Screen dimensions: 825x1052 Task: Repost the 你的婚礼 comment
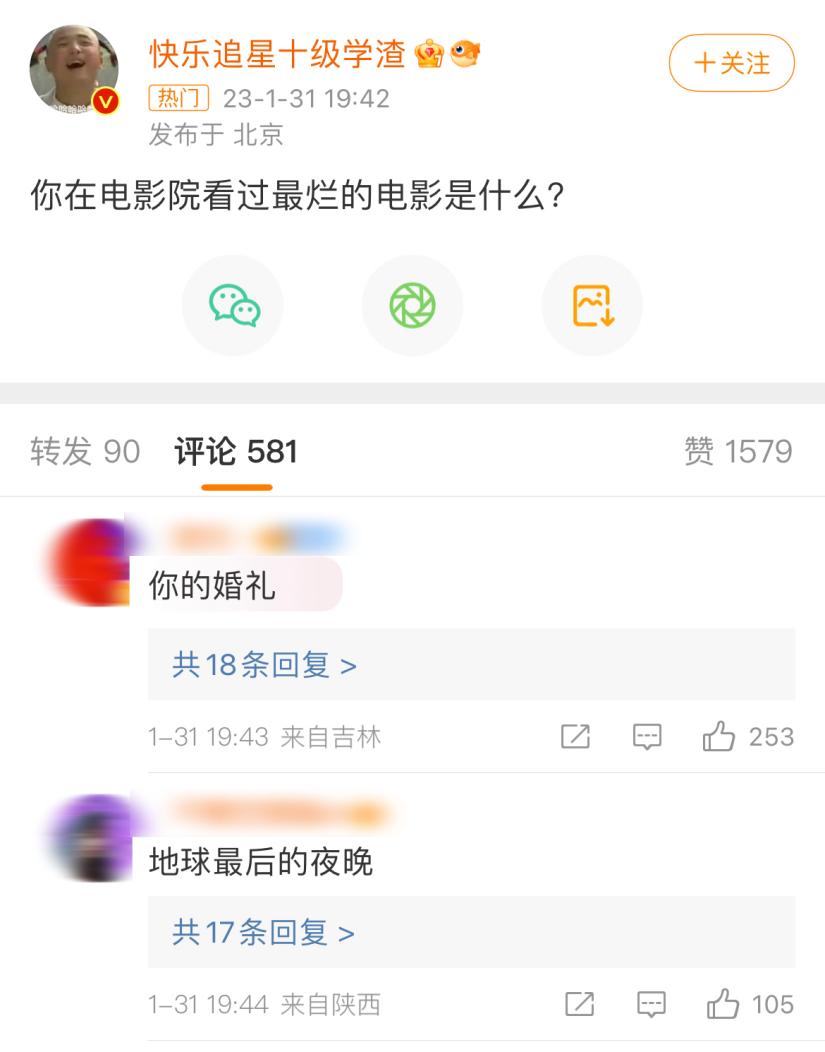coord(575,738)
